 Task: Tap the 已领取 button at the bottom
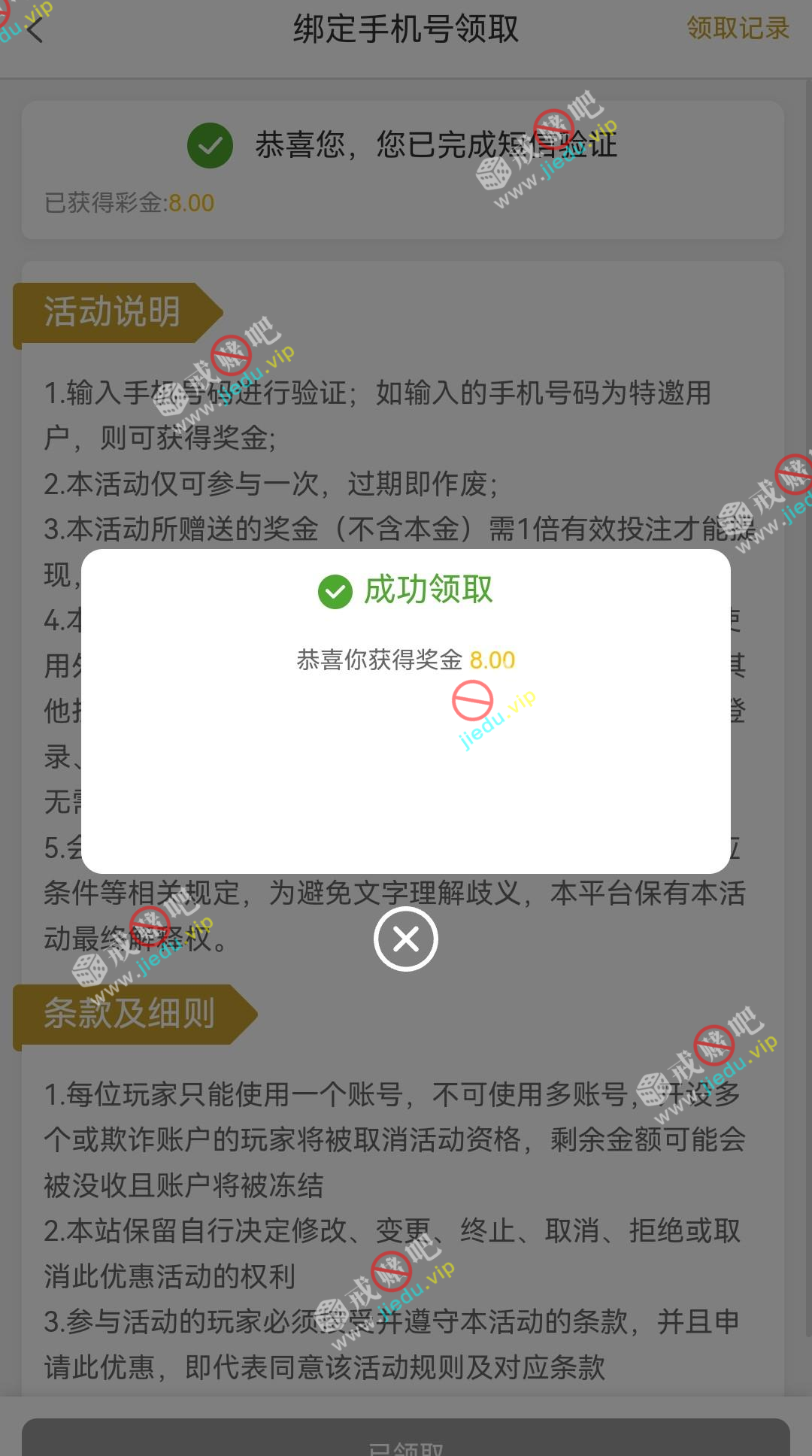pos(406,1440)
